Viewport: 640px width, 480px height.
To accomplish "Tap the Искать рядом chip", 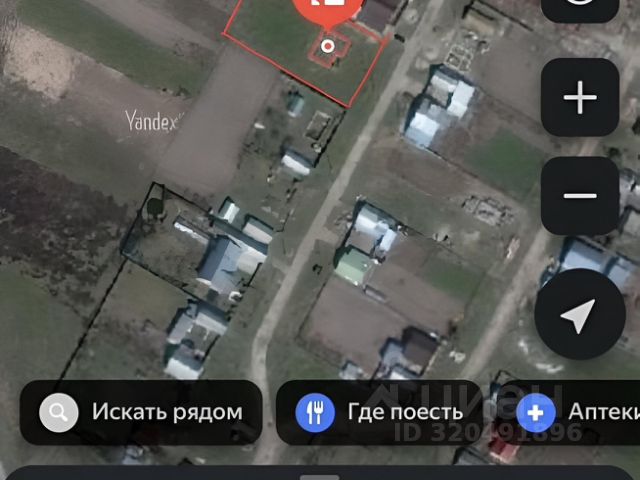I will (x=141, y=412).
